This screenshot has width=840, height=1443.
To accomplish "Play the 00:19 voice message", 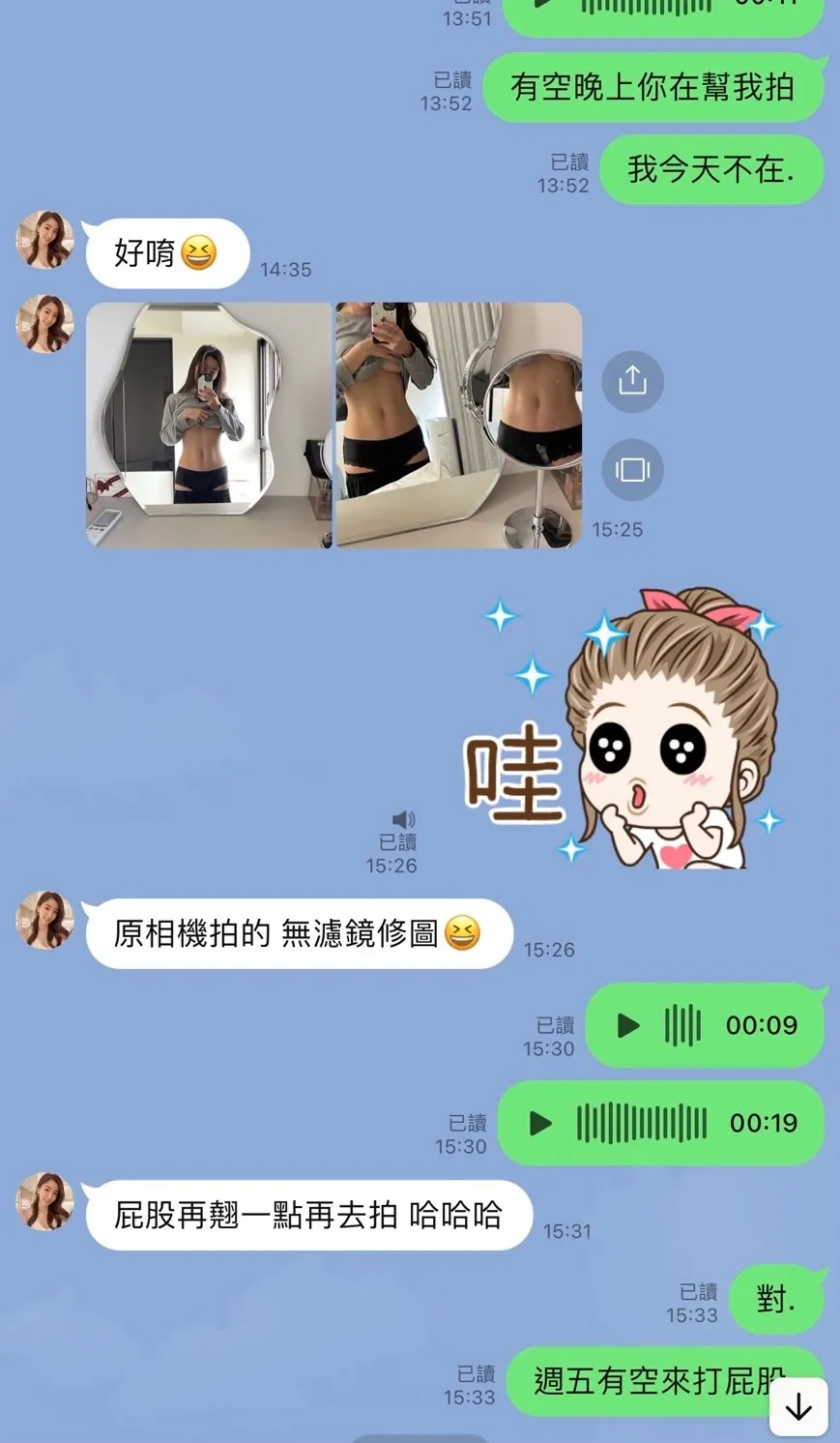I will tap(540, 1123).
